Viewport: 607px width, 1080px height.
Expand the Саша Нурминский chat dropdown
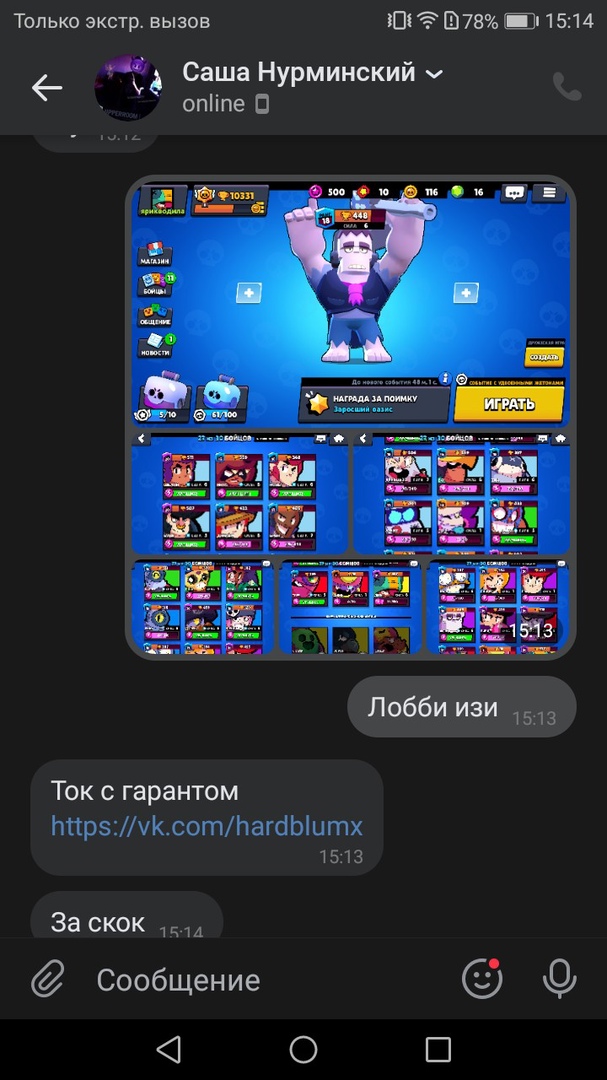pyautogui.click(x=434, y=73)
